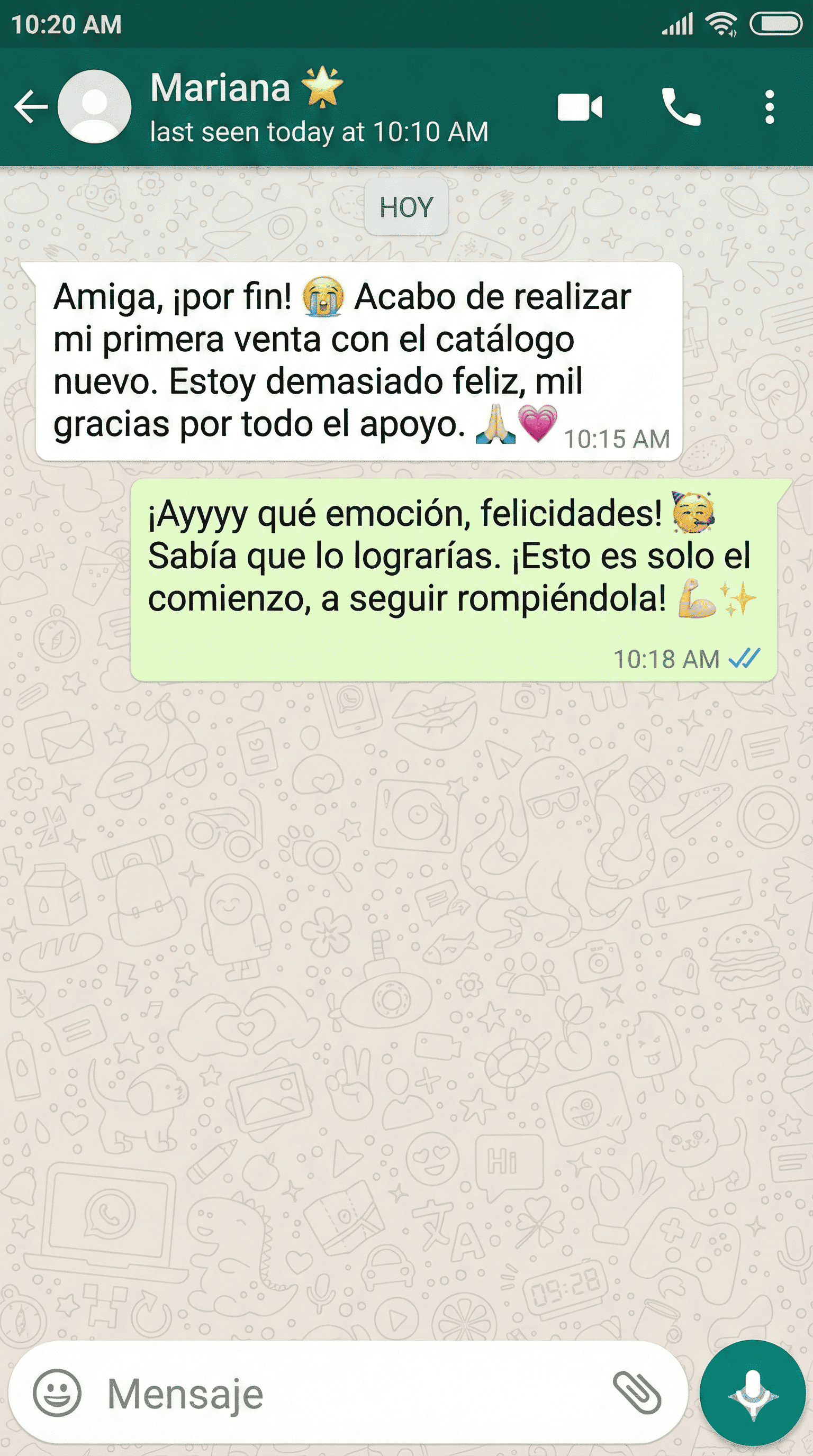Image resolution: width=813 pixels, height=1456 pixels.
Task: Start a voice call with Mariana
Action: [x=681, y=107]
